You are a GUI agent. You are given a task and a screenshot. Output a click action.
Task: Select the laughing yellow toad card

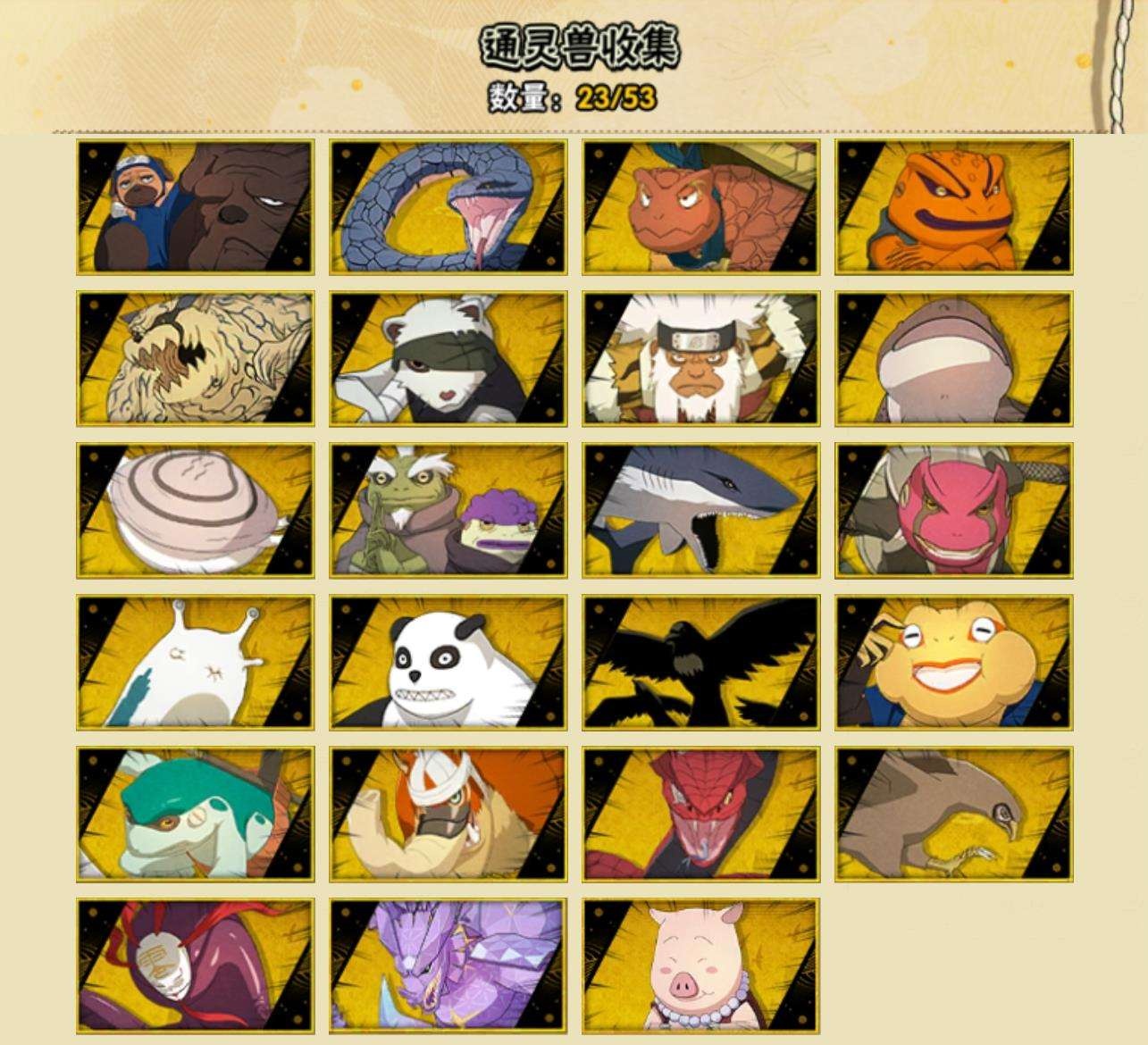point(954,663)
